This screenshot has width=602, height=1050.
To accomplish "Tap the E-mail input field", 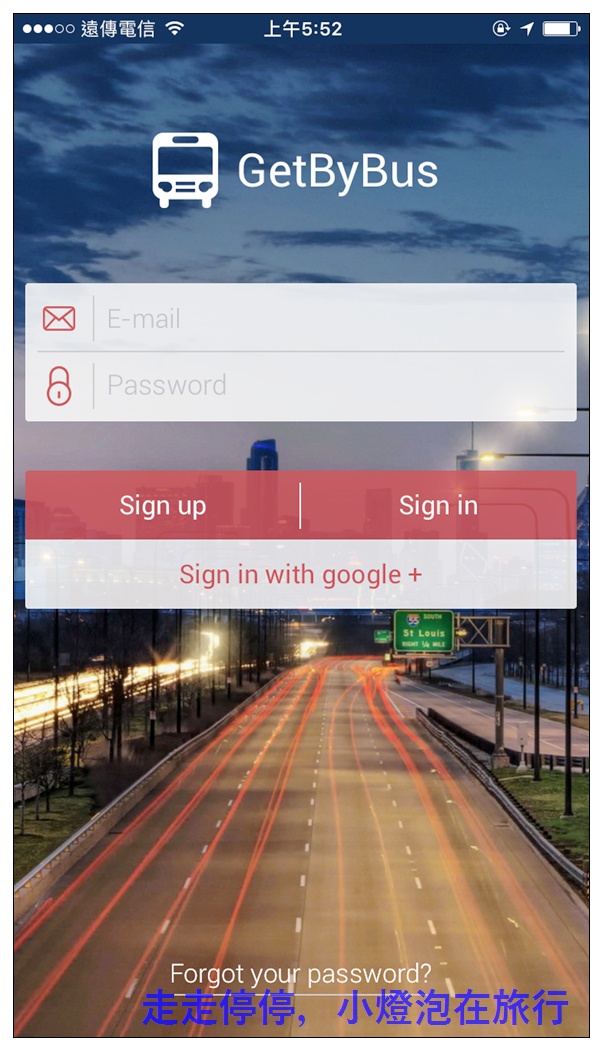I will (330, 319).
